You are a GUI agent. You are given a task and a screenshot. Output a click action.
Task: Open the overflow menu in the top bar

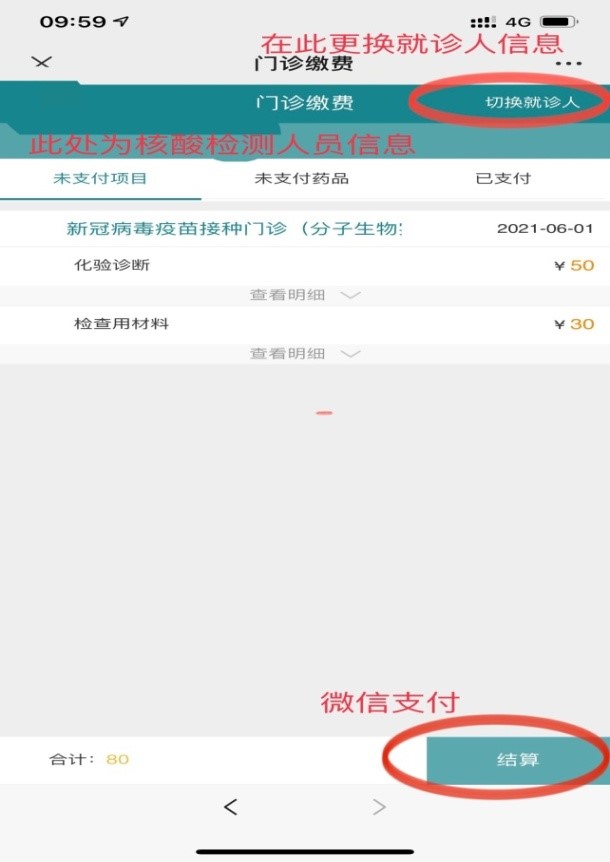567,62
